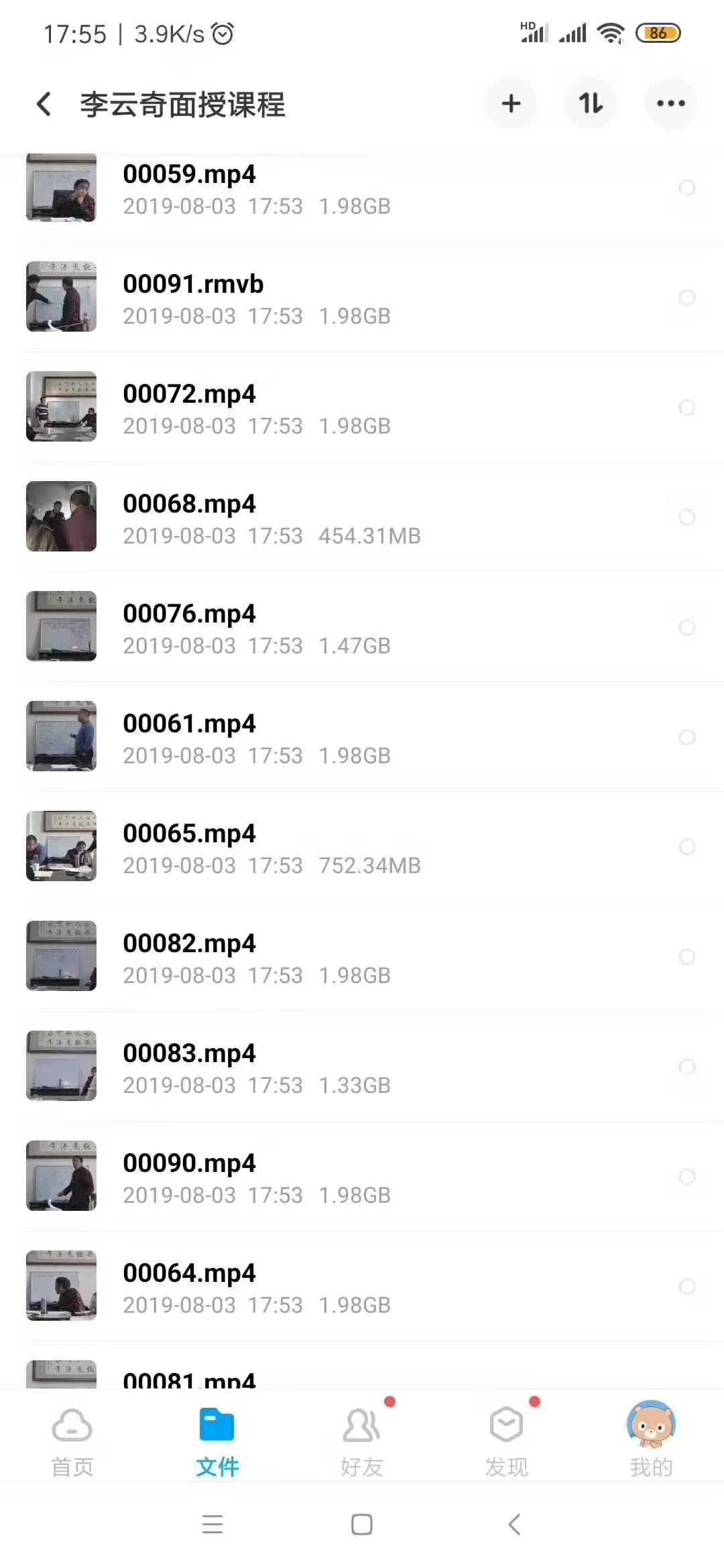Go back from 李云奇面授课程 folder
This screenshot has width=724, height=1568.
point(44,104)
